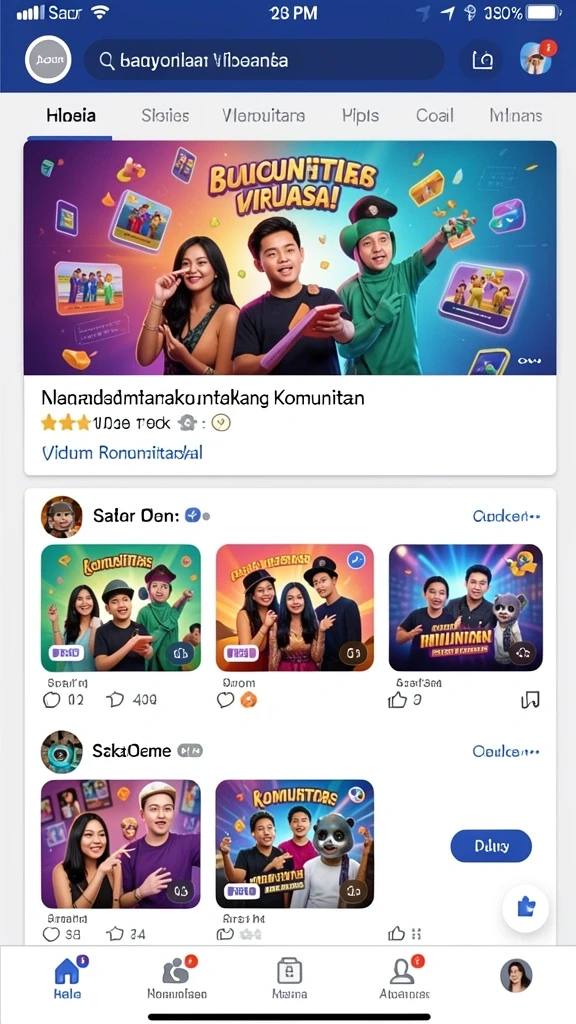576x1024 pixels.
Task: Tap the link beside Salar Den
Action: coord(506,517)
